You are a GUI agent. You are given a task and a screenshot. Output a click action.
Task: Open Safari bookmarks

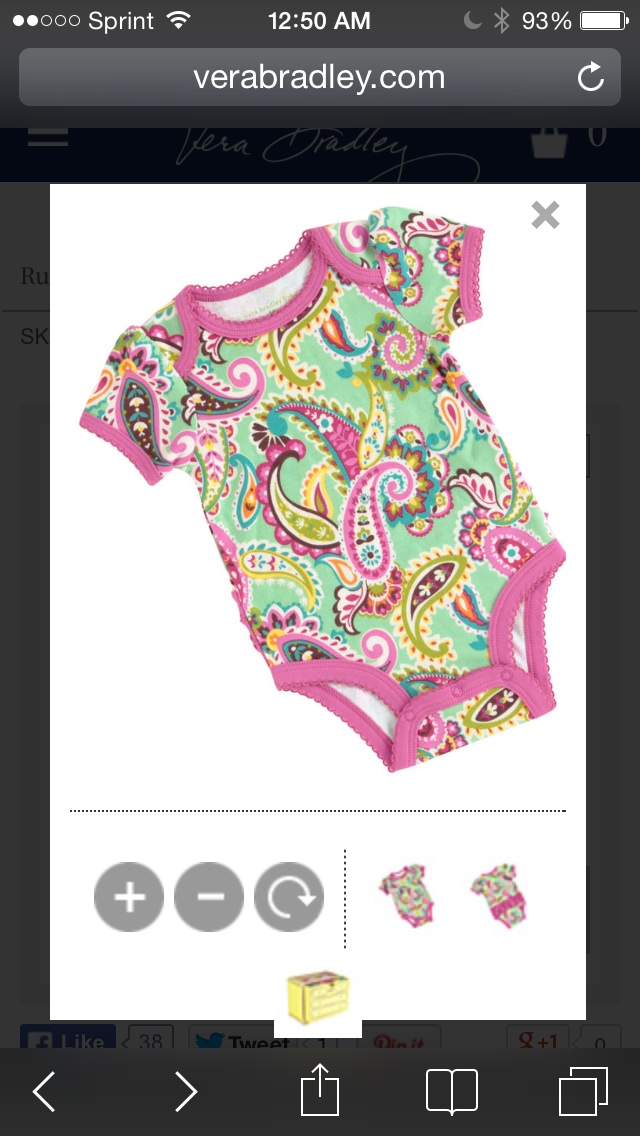(452, 1090)
